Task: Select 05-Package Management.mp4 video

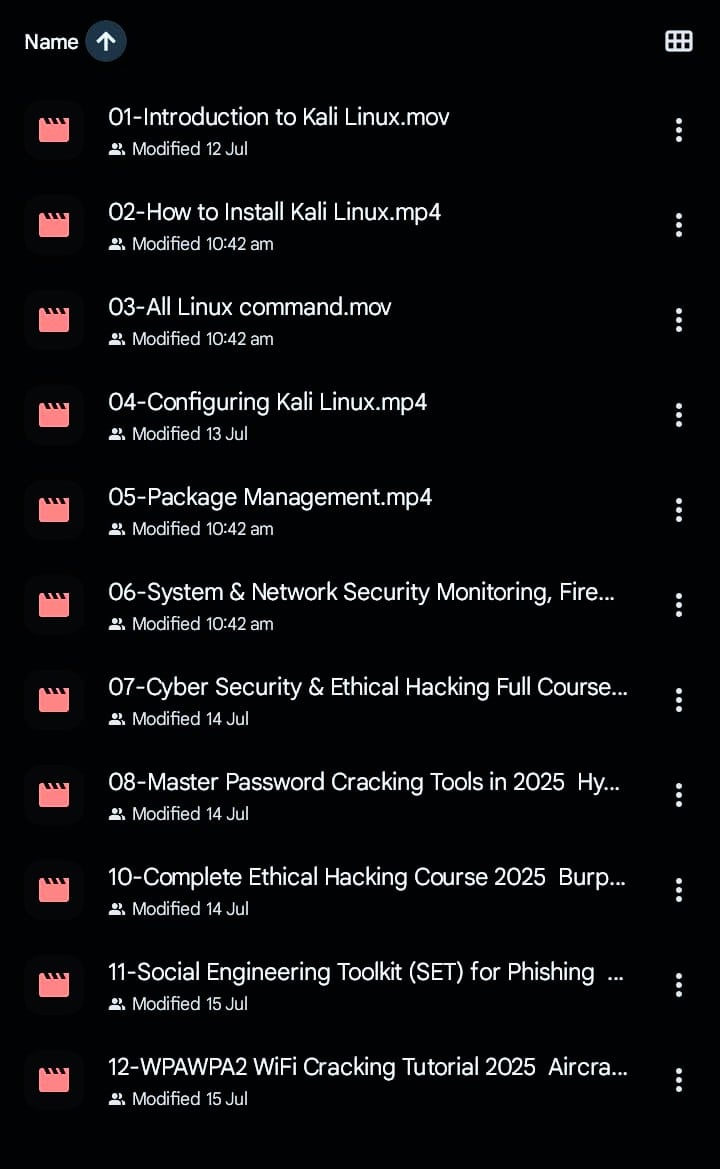Action: (x=270, y=498)
